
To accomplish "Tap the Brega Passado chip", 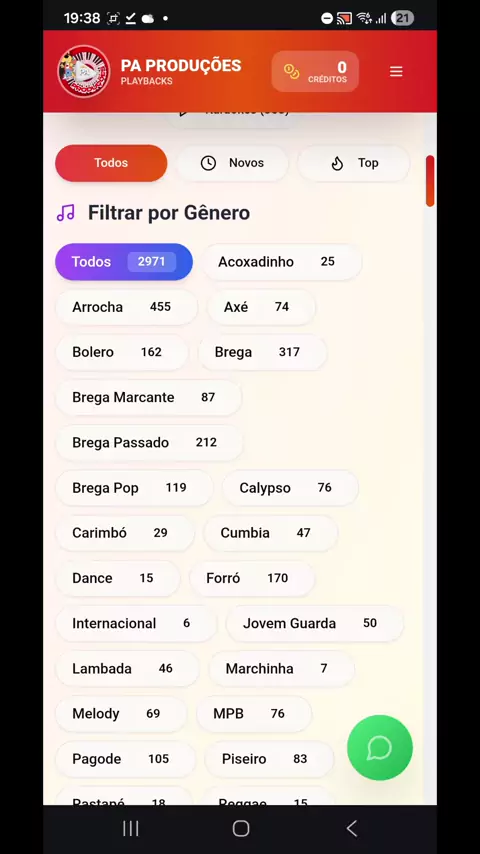I will coord(149,443).
